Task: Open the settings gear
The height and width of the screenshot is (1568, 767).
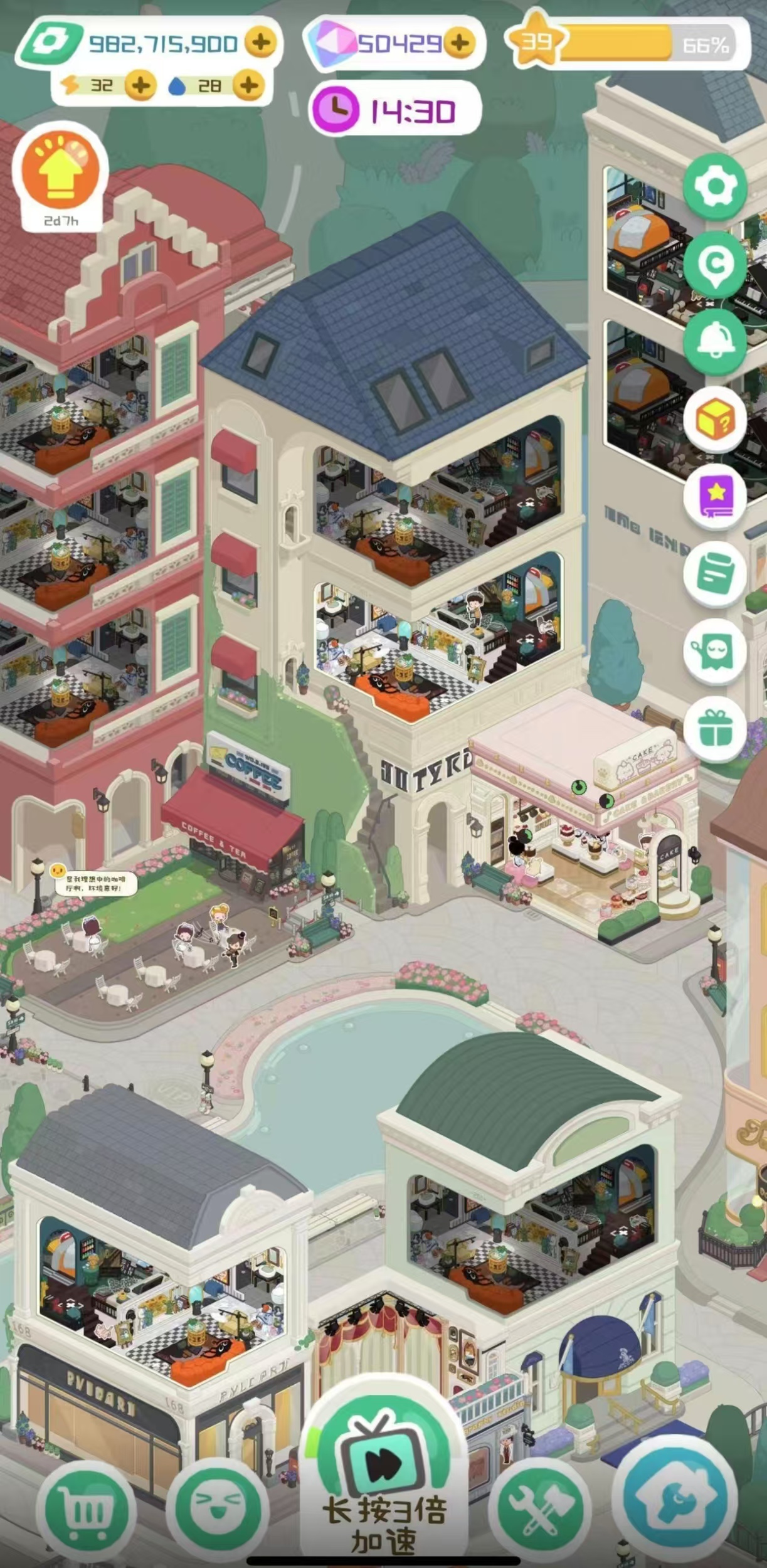Action: (x=716, y=186)
